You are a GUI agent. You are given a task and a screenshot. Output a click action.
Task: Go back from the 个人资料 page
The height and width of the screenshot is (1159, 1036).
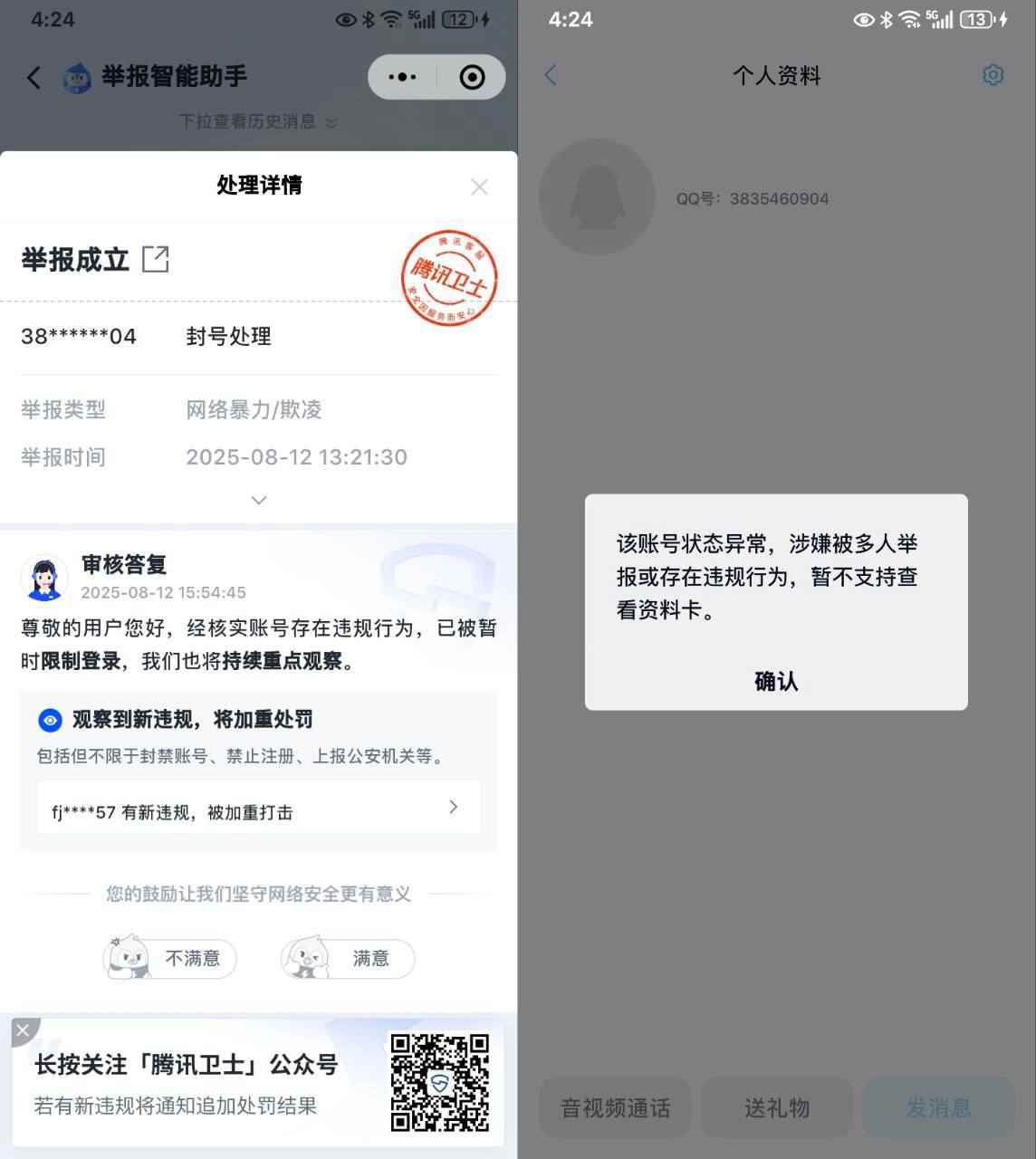point(551,75)
